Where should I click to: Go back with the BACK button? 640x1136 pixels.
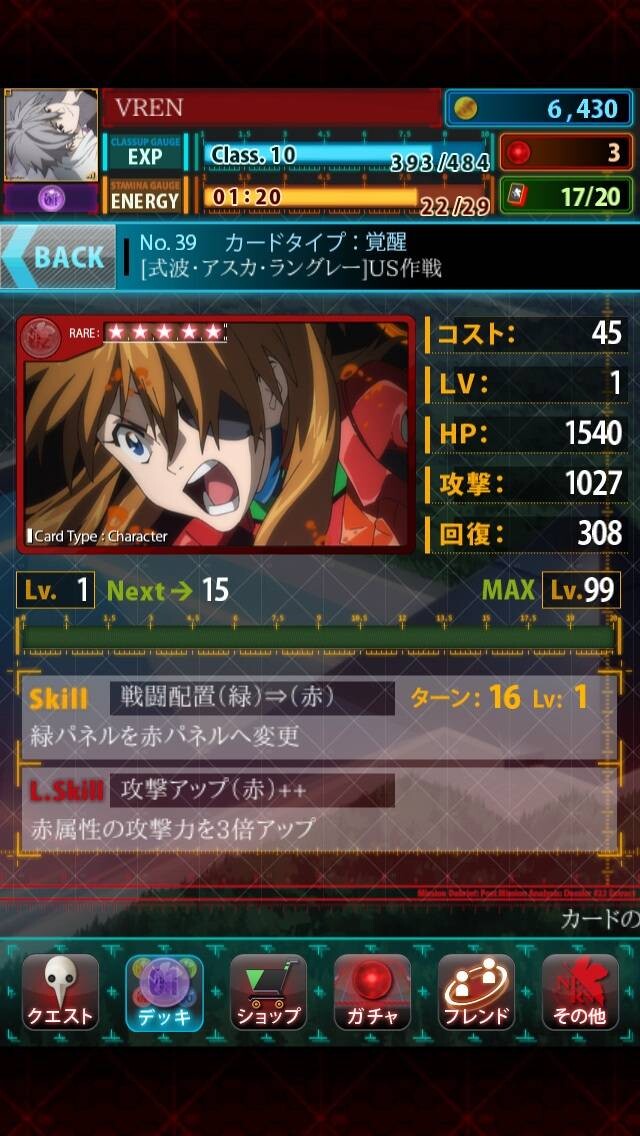click(58, 256)
